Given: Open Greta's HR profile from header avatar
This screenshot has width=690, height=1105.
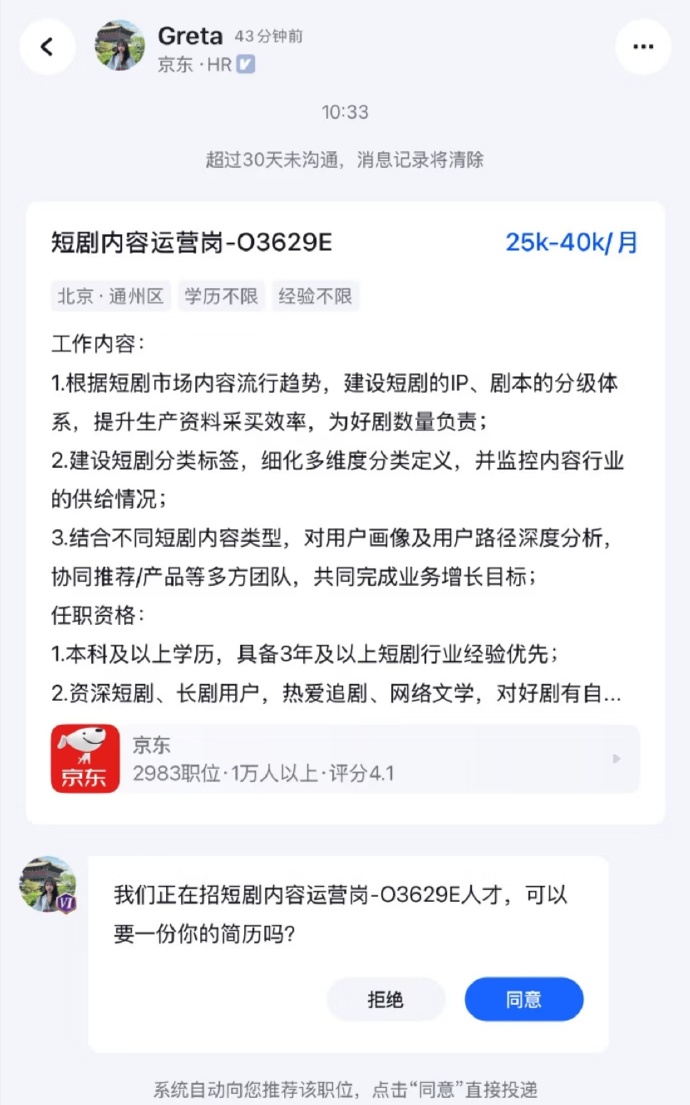Looking at the screenshot, I should click(119, 46).
